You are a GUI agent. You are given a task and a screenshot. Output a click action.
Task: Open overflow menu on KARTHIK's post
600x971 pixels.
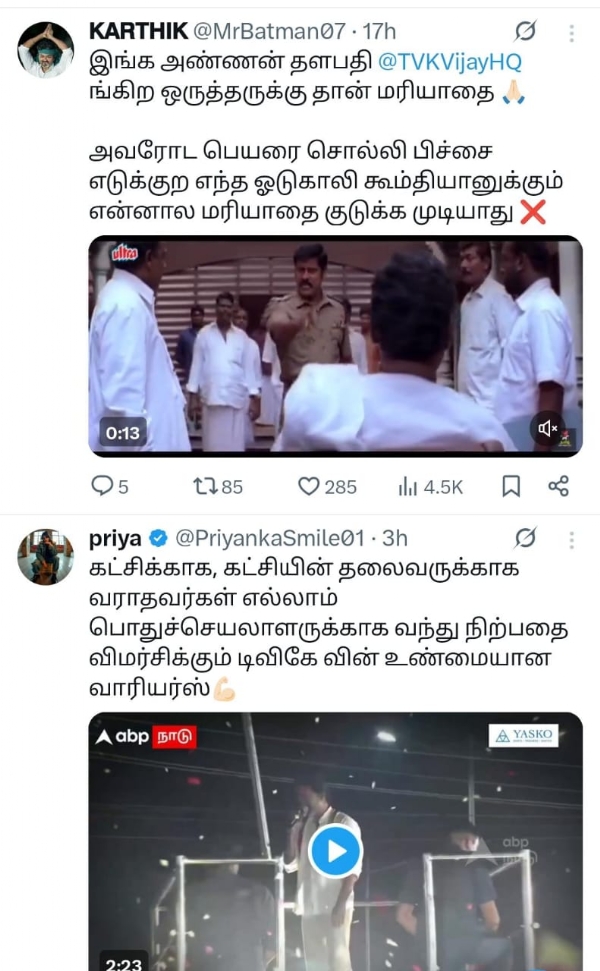pyautogui.click(x=571, y=32)
